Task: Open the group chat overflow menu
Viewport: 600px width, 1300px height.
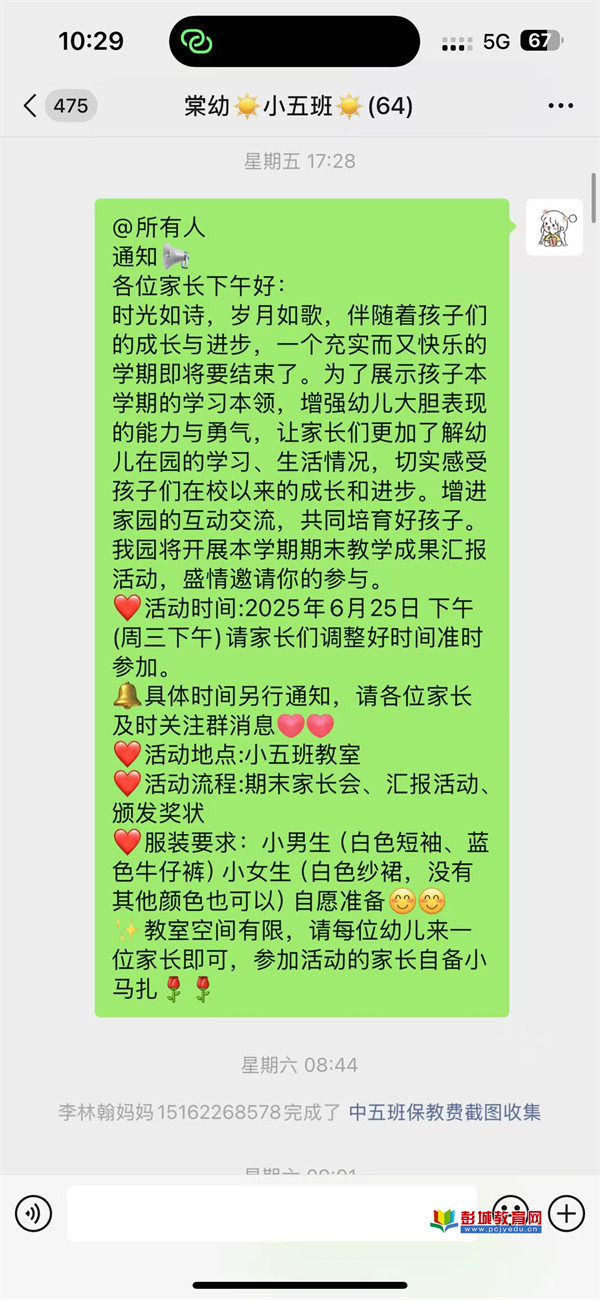Action: [x=560, y=106]
